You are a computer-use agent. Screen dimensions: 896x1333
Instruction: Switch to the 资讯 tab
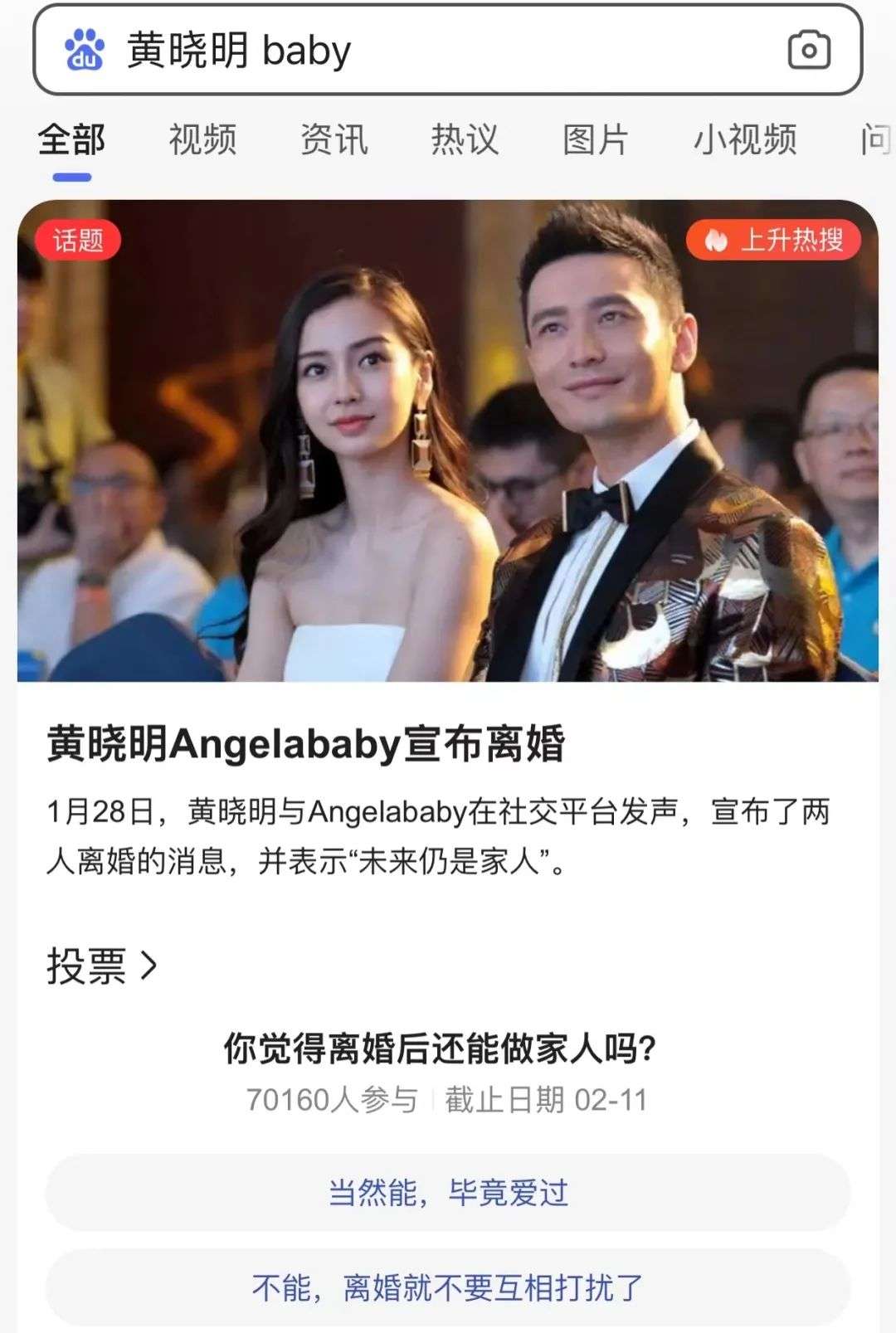[x=334, y=139]
